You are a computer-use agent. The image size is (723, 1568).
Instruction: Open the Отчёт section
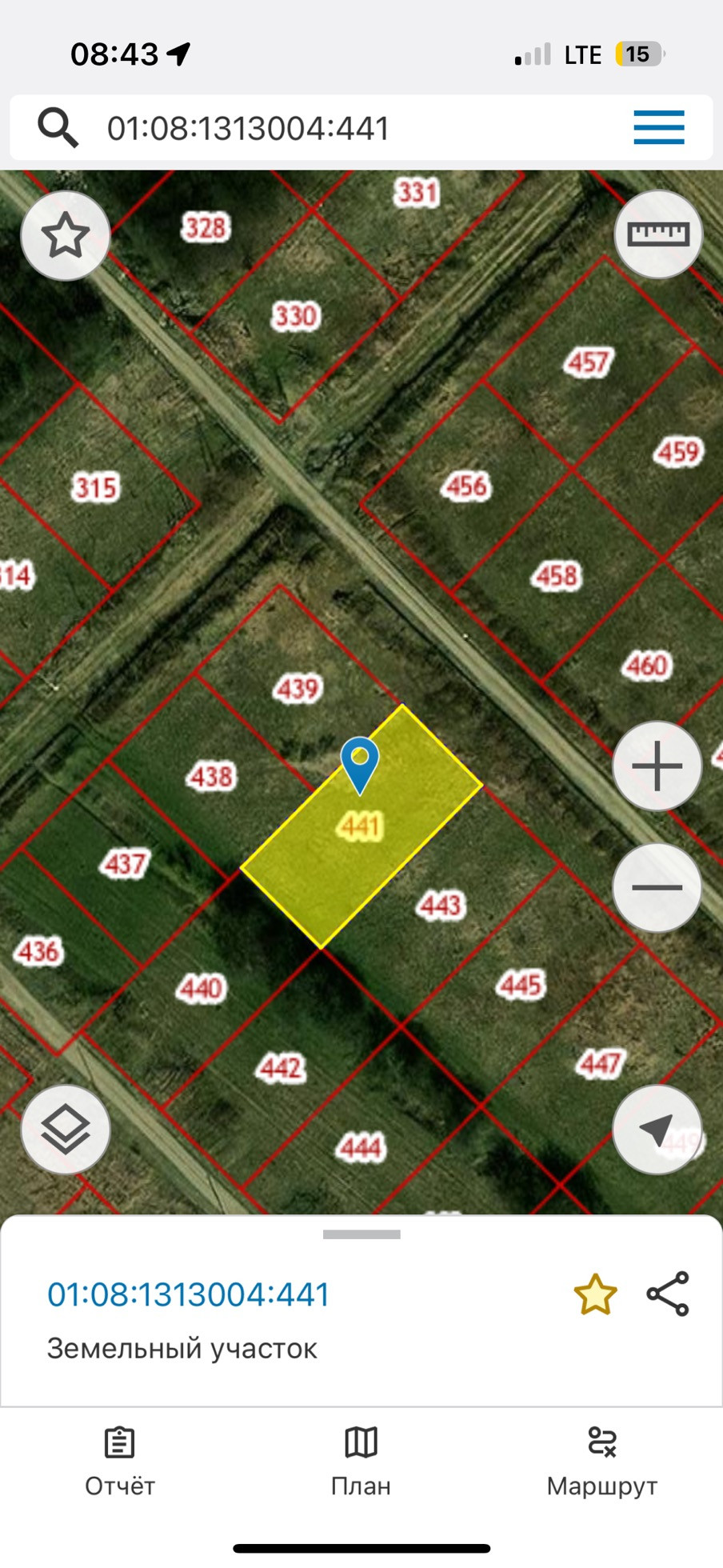click(120, 1462)
